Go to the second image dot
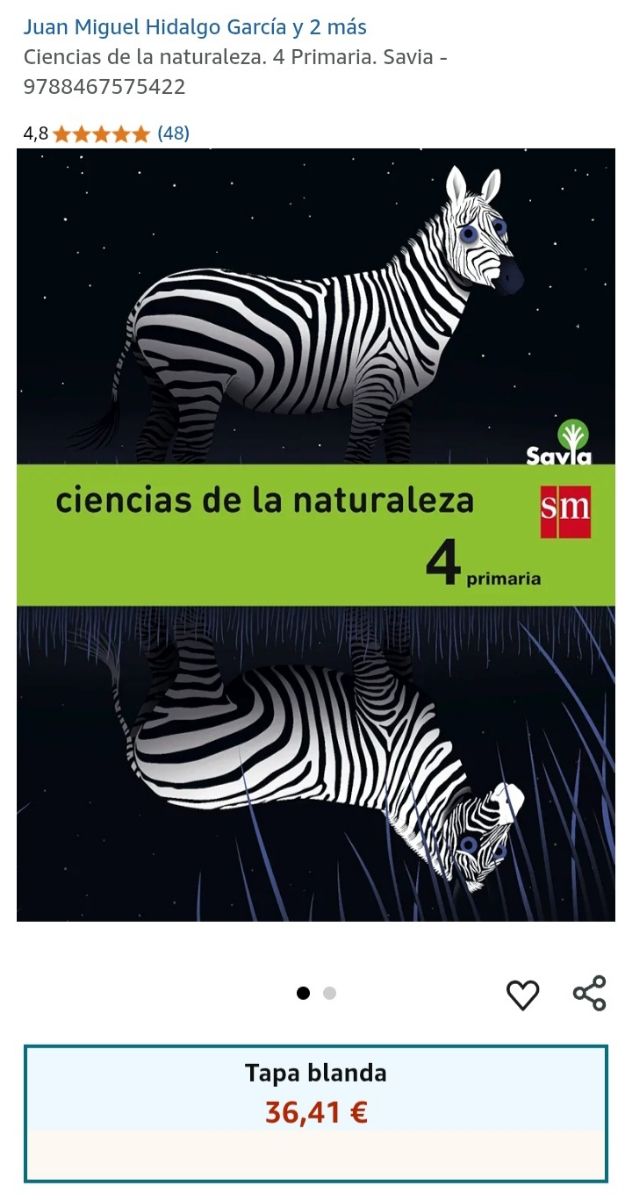This screenshot has height=1200, width=632. point(330,993)
